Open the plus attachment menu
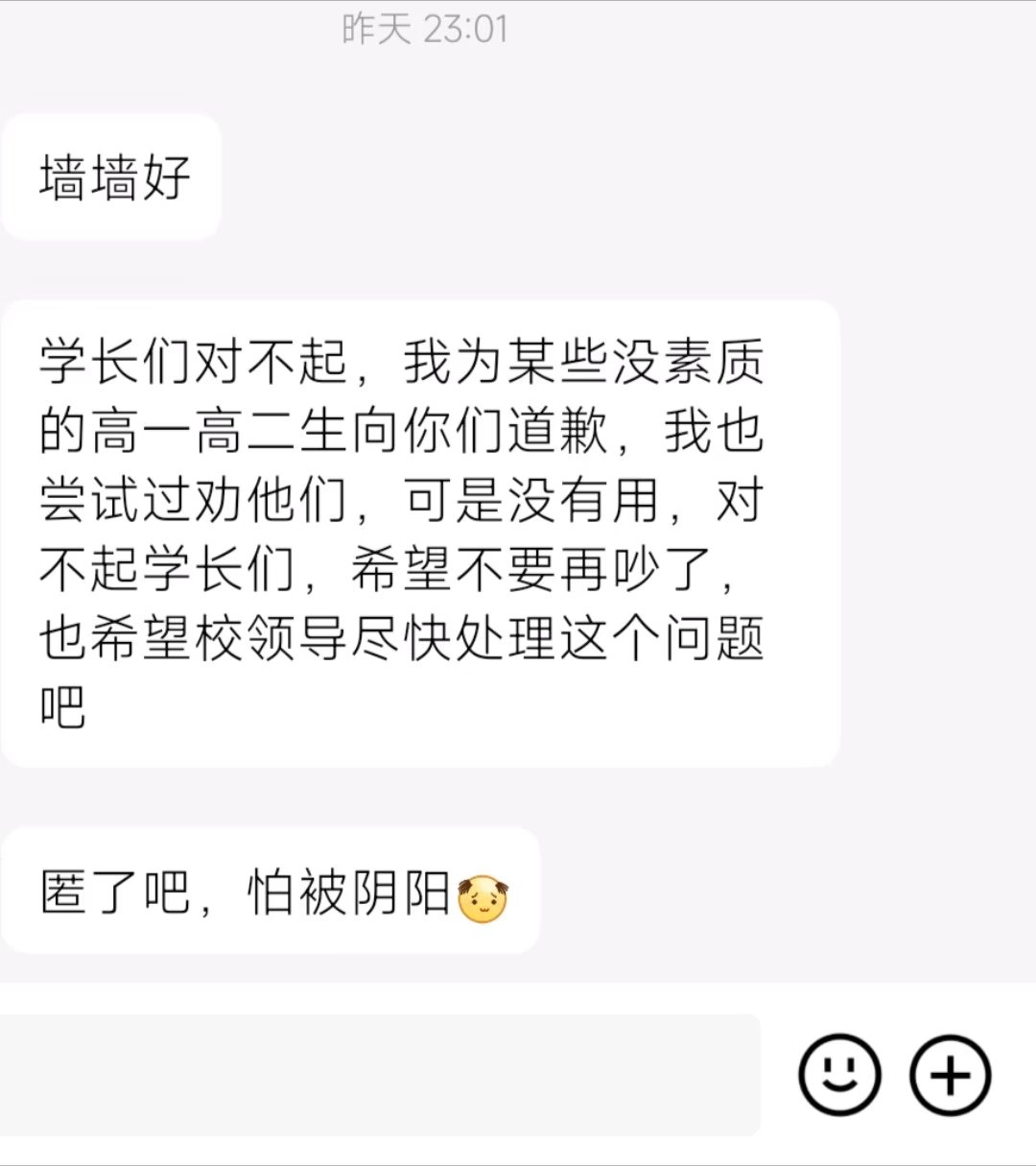 [950, 1075]
